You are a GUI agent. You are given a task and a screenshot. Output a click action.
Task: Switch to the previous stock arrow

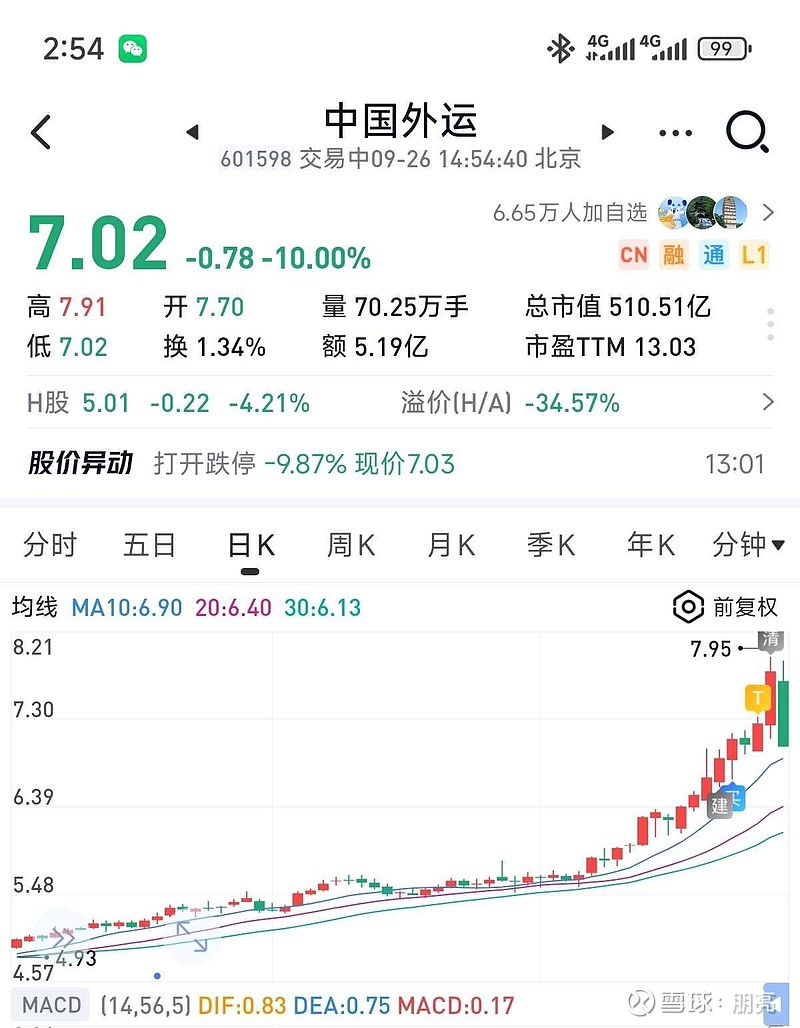(193, 132)
